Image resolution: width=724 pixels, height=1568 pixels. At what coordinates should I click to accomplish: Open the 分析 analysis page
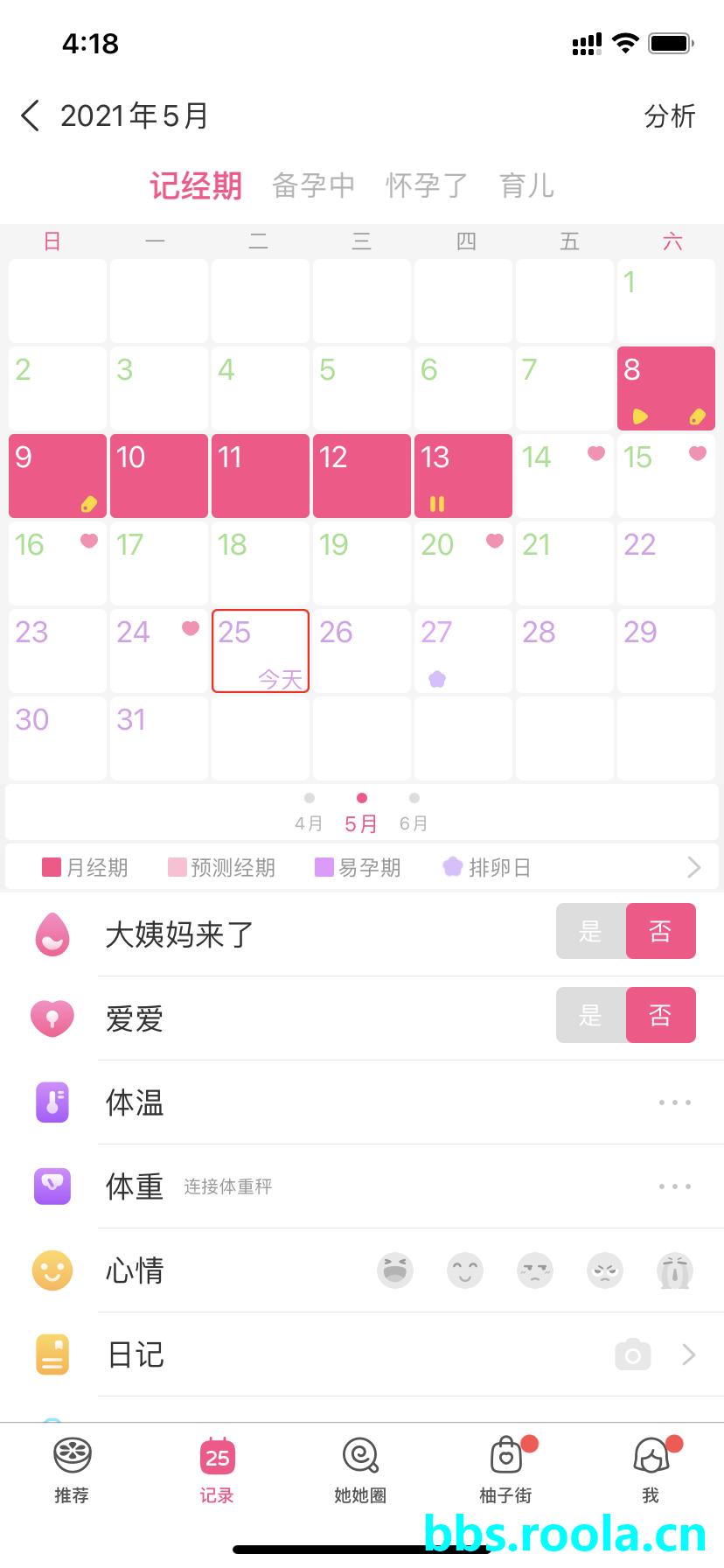tap(669, 115)
